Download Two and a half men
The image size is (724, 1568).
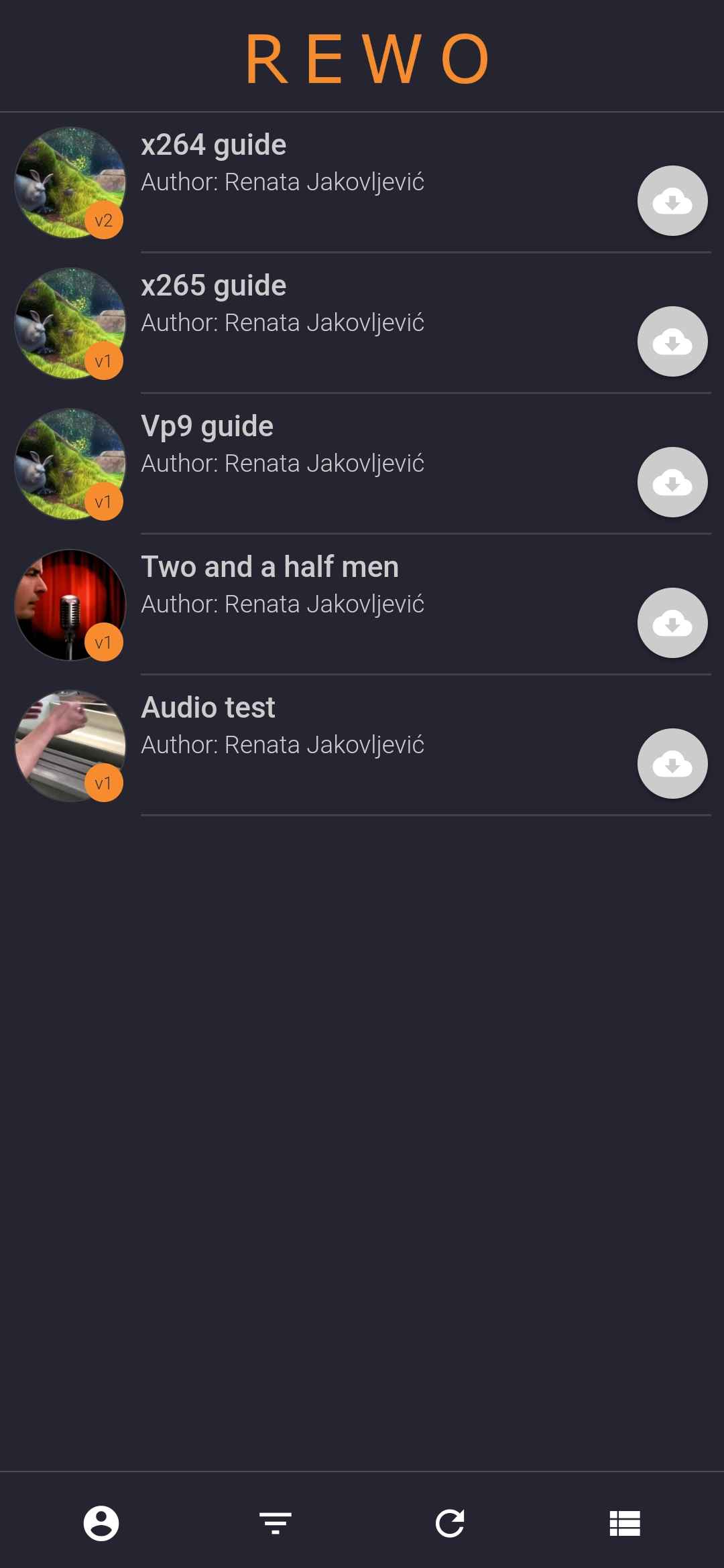point(672,623)
